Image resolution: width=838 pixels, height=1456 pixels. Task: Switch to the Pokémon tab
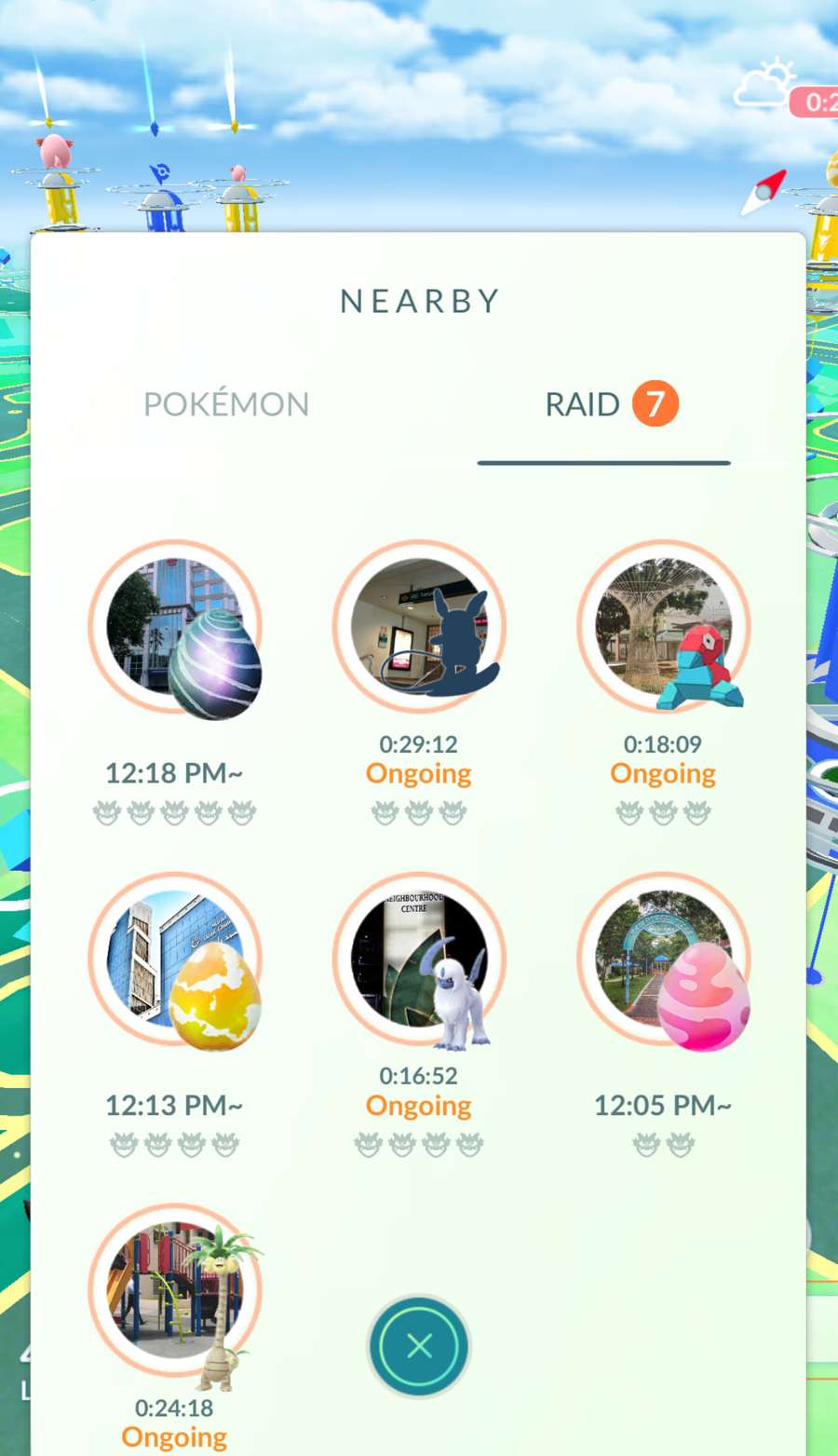225,404
